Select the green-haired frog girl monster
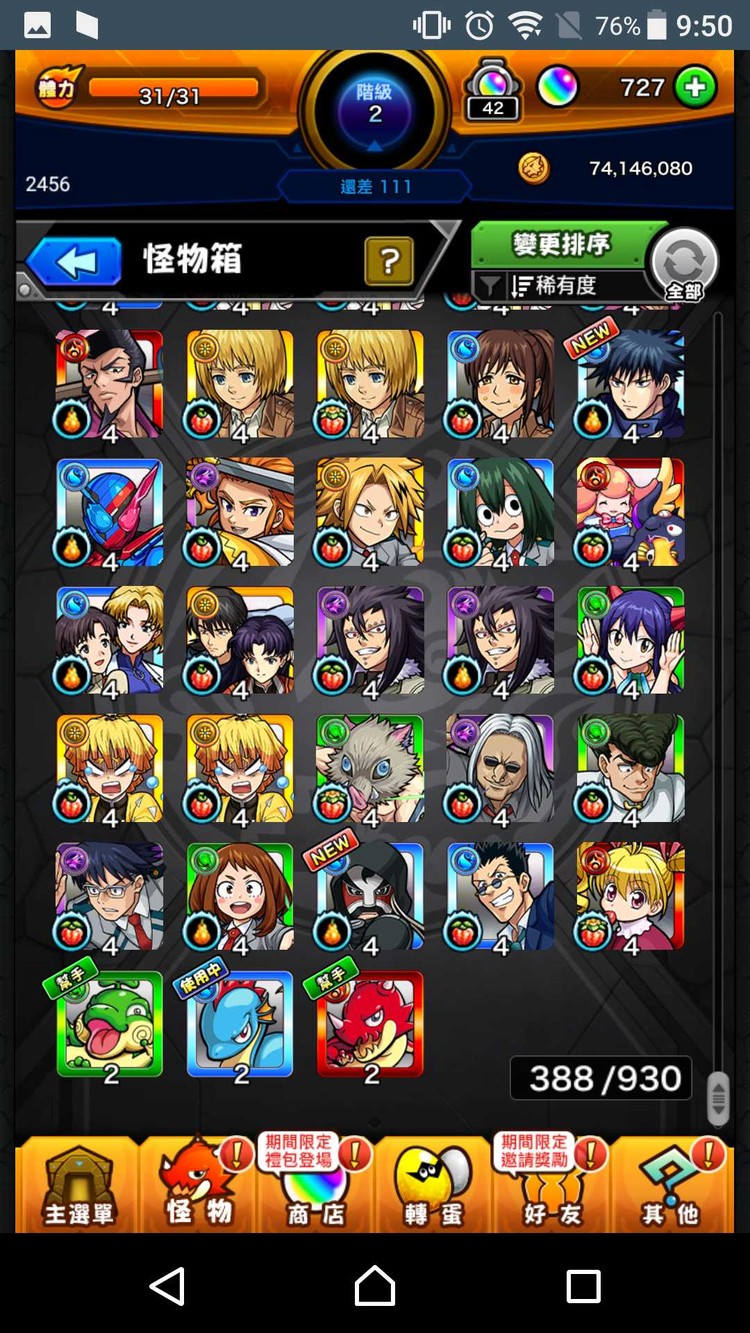The height and width of the screenshot is (1333, 750). (x=500, y=512)
